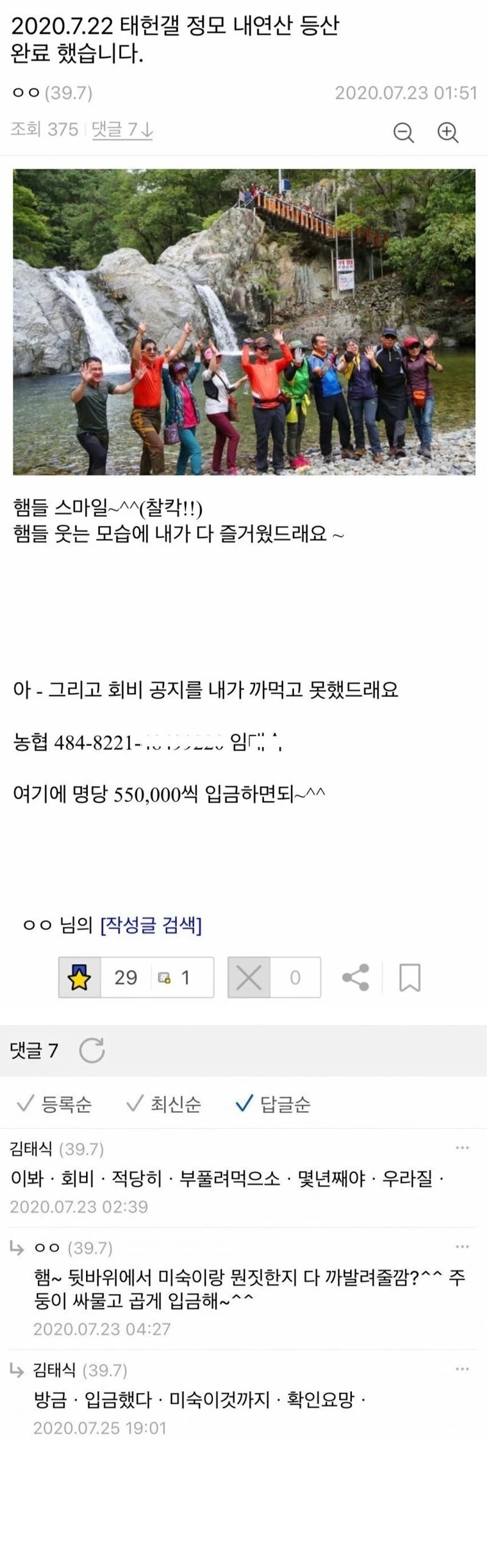This screenshot has height=1568, width=488.
Task: Open 작성글 검색 for this author
Action: click(151, 925)
